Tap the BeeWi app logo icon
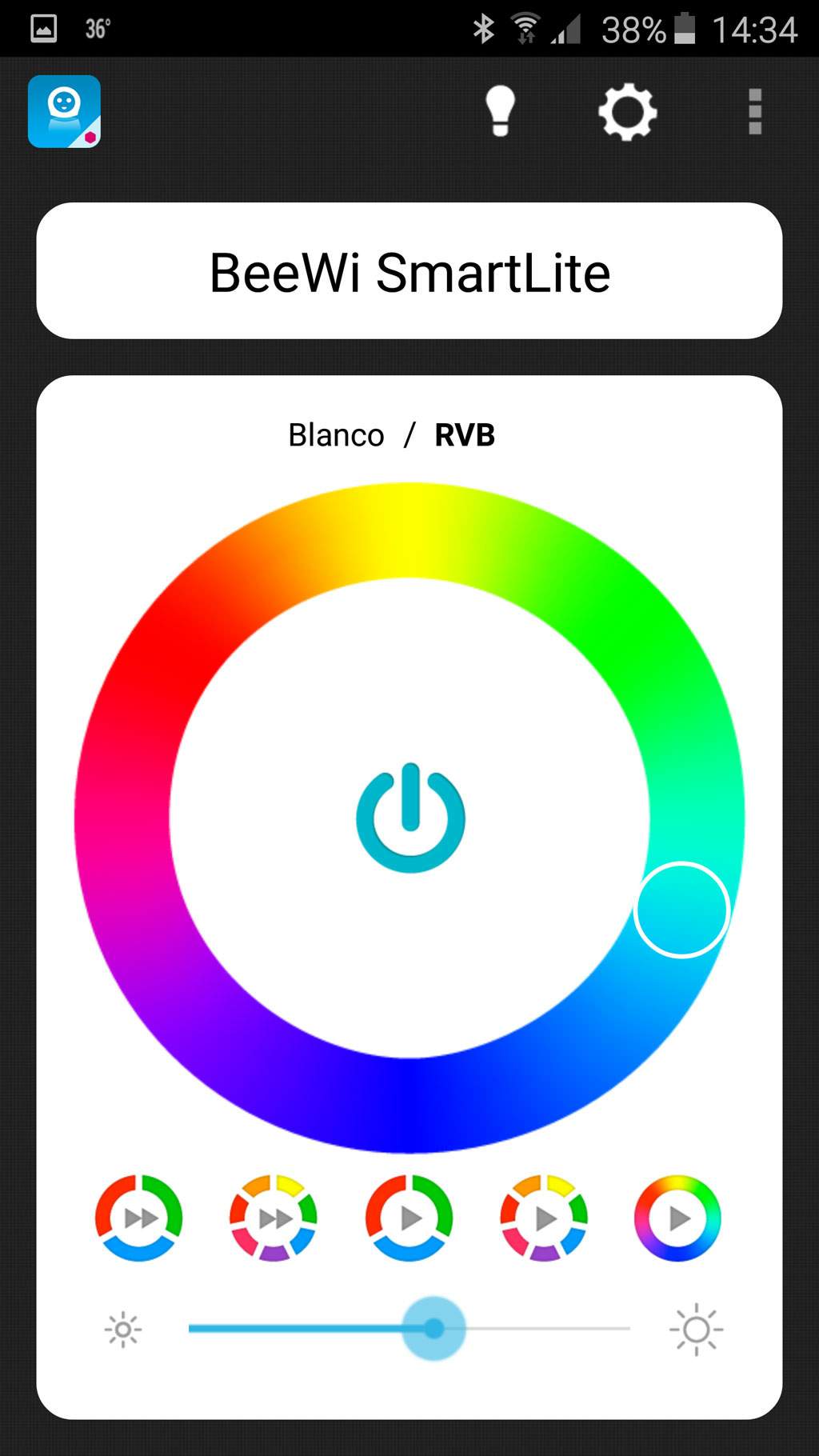Image resolution: width=819 pixels, height=1456 pixels. pyautogui.click(x=64, y=111)
